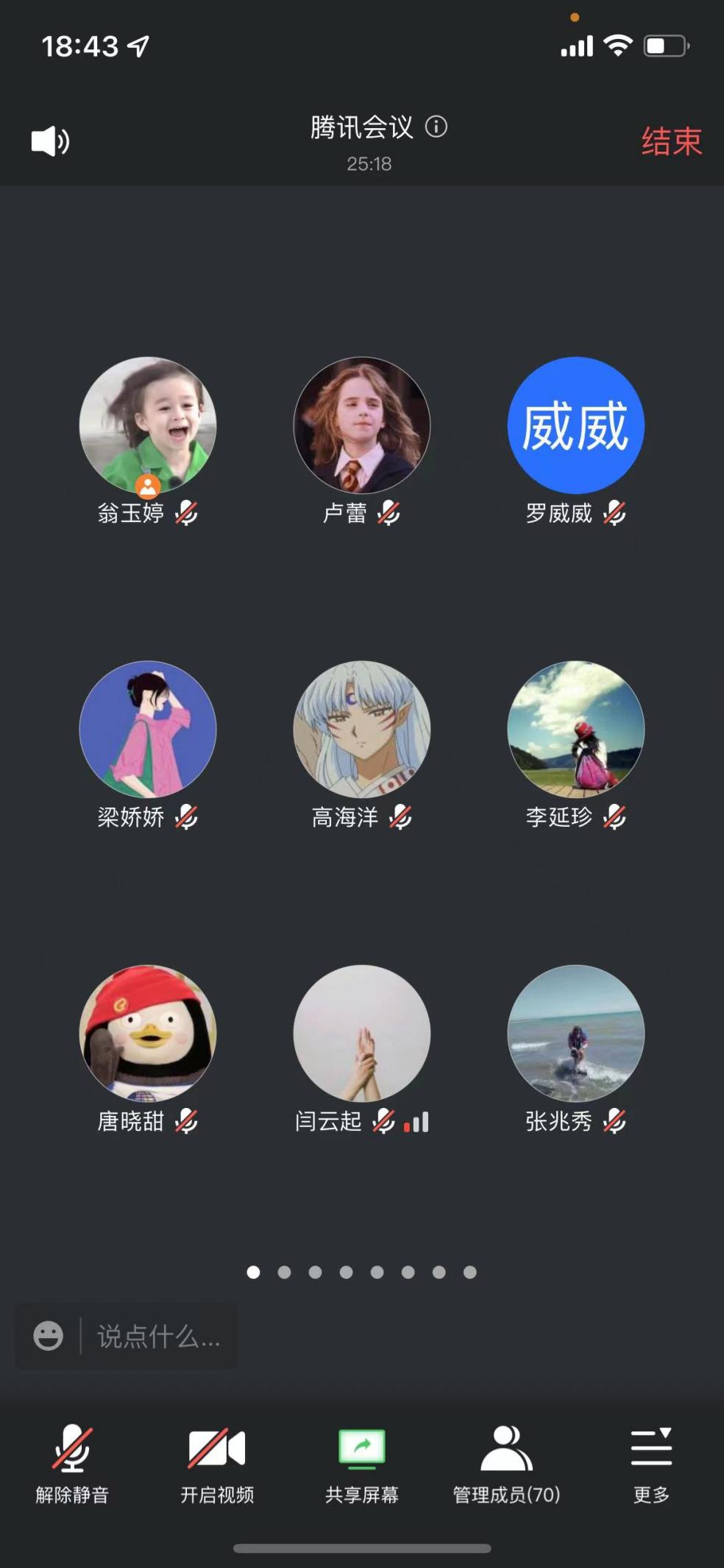The height and width of the screenshot is (1568, 724).
Task: Tap the 说点什么 chat input
Action: [158, 1336]
